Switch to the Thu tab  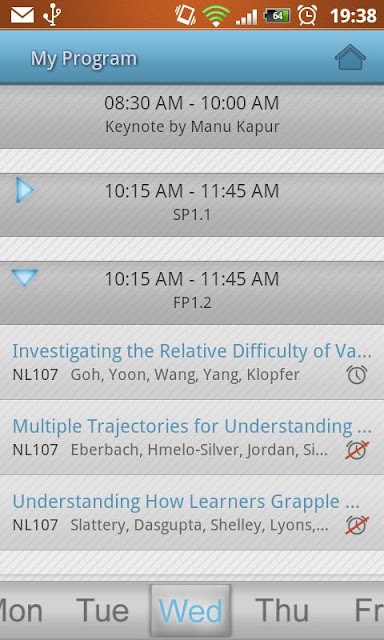(282, 611)
